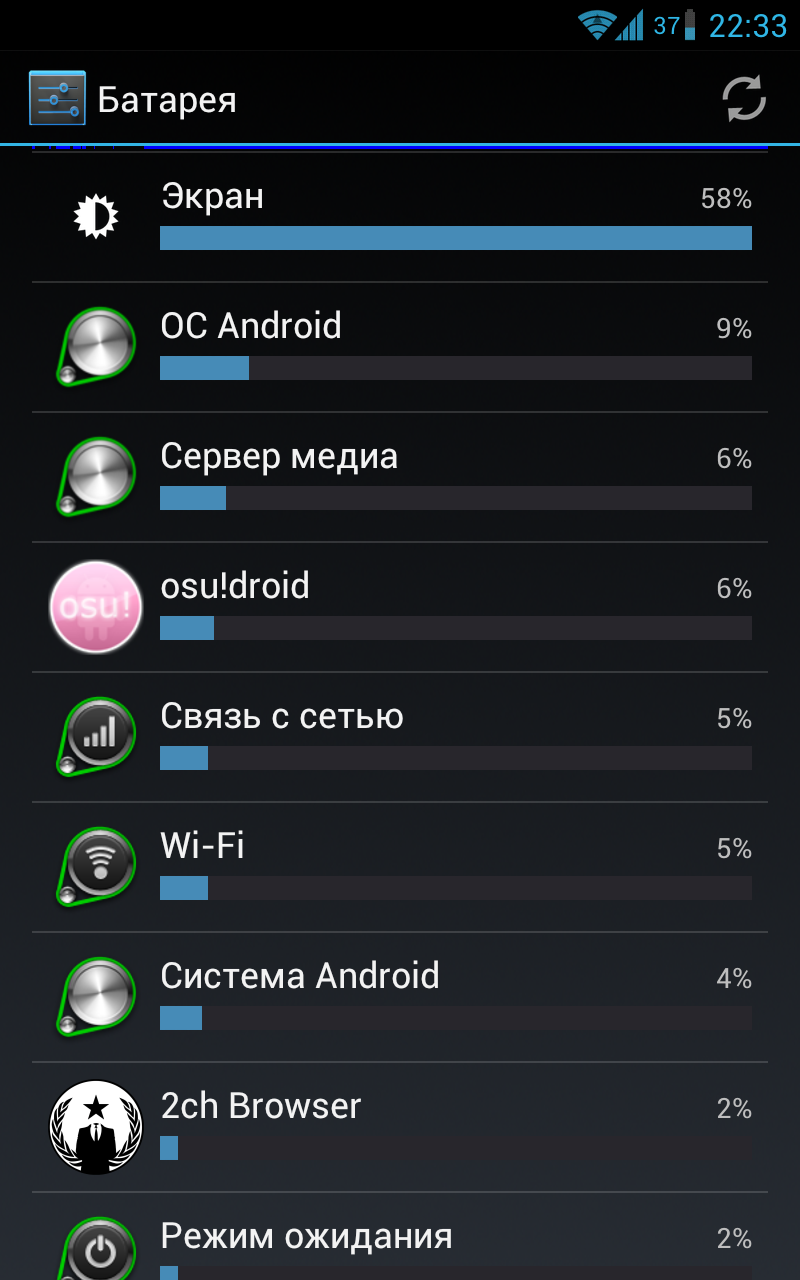Open the ОС Android usage row
The image size is (800, 1280).
tap(400, 347)
